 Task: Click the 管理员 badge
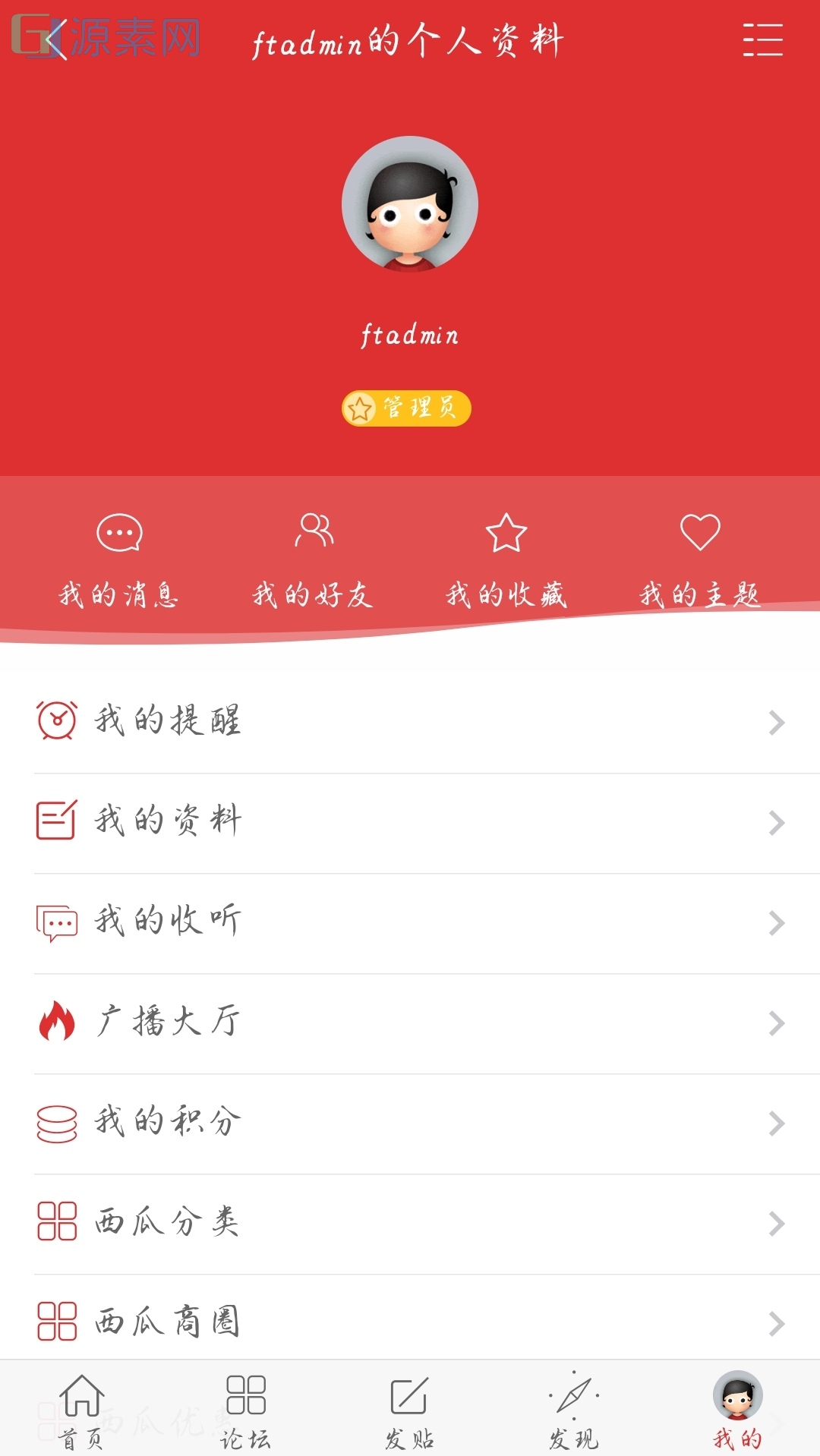point(408,408)
